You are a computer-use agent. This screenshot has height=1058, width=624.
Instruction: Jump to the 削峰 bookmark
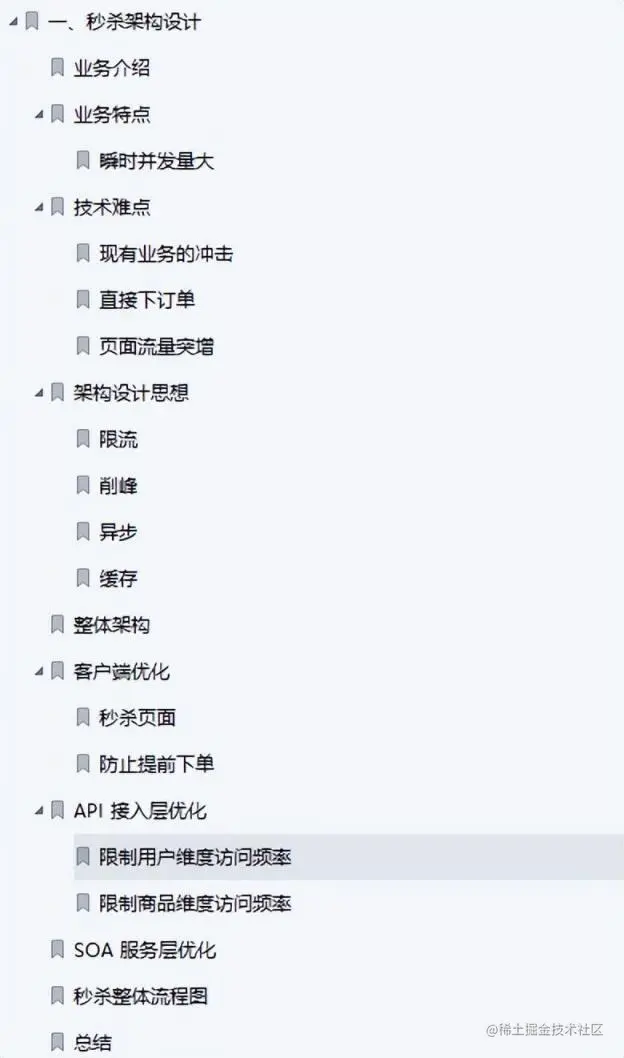tap(118, 486)
